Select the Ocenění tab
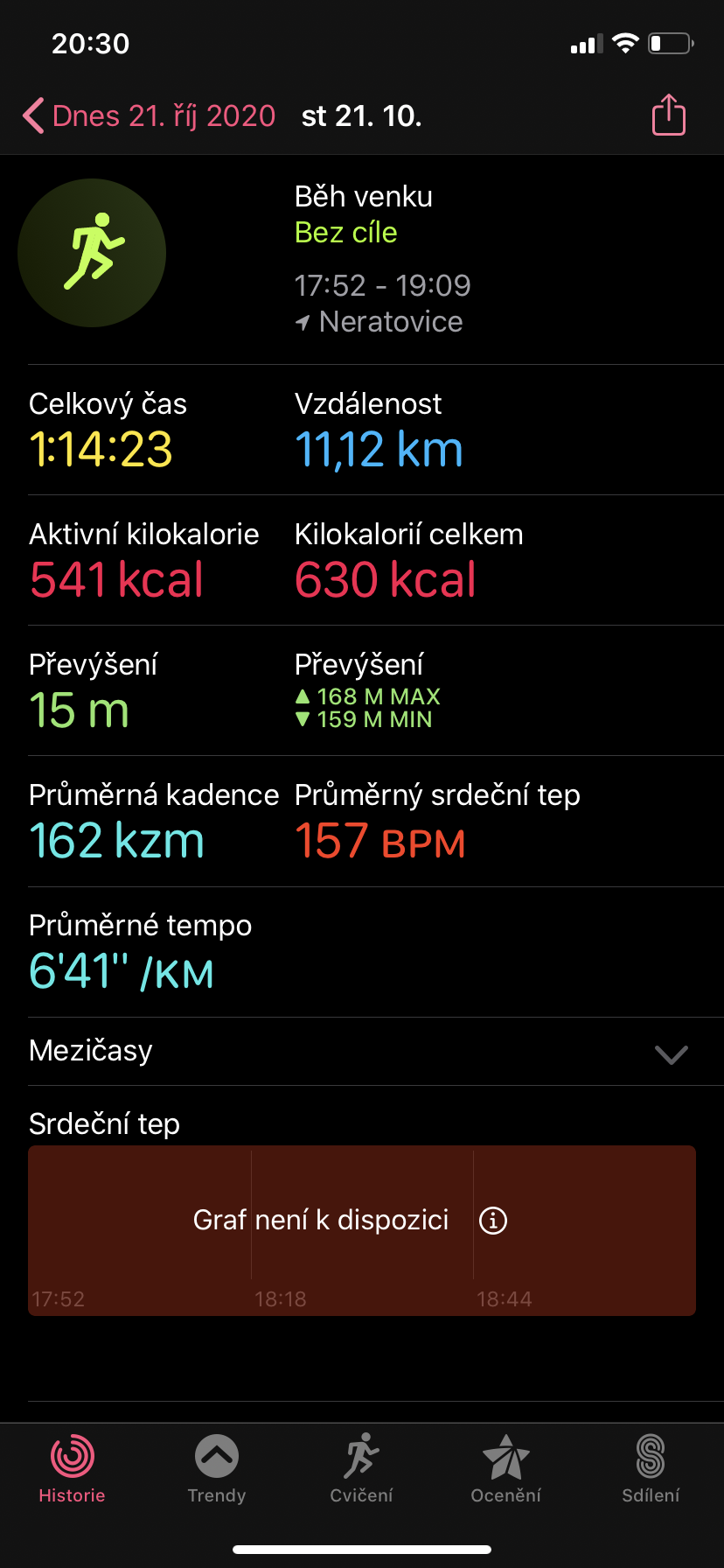This screenshot has width=724, height=1568. pos(505,1469)
